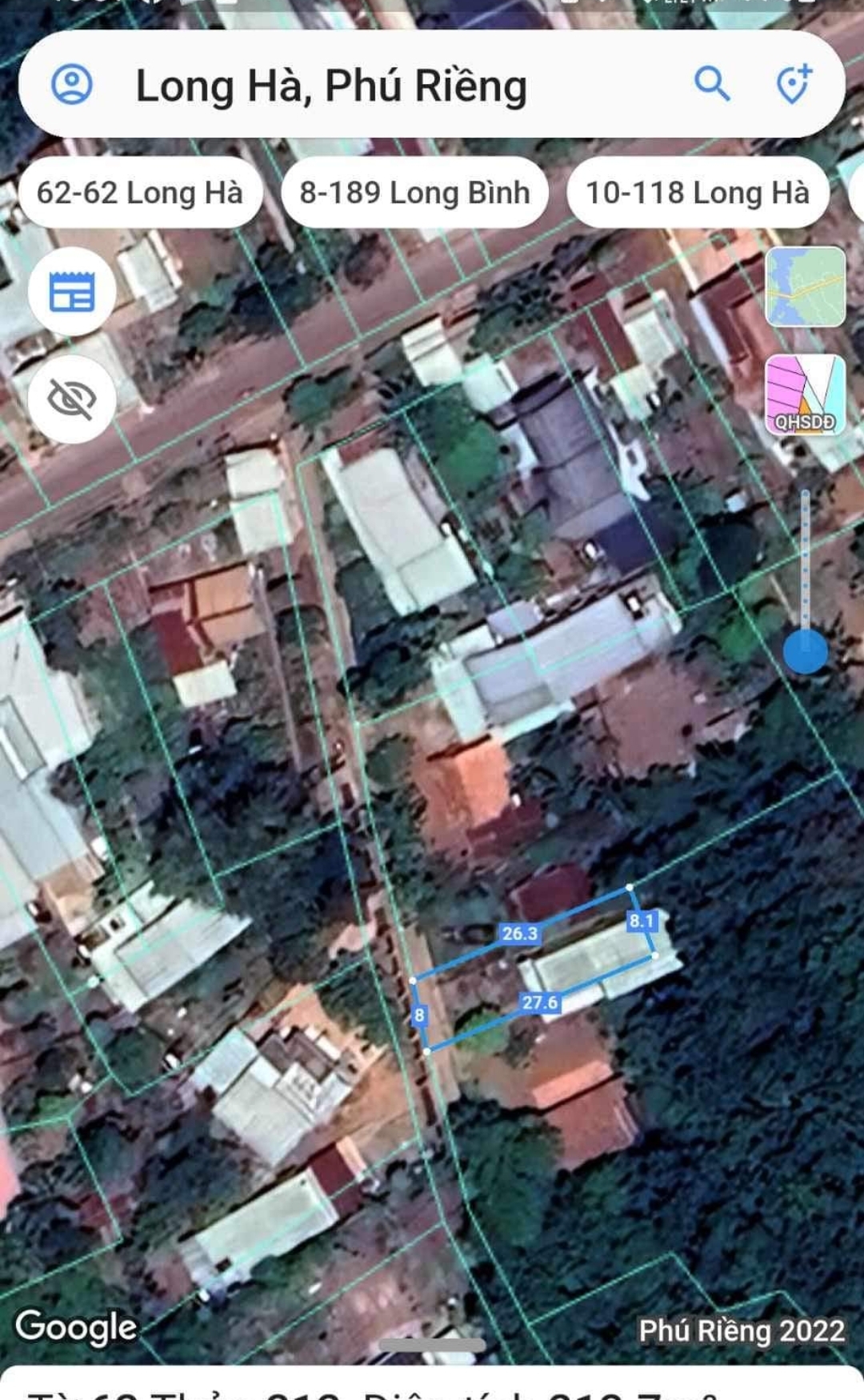This screenshot has height=1400, width=864.
Task: Tap the magnifier search icon
Action: [x=711, y=84]
